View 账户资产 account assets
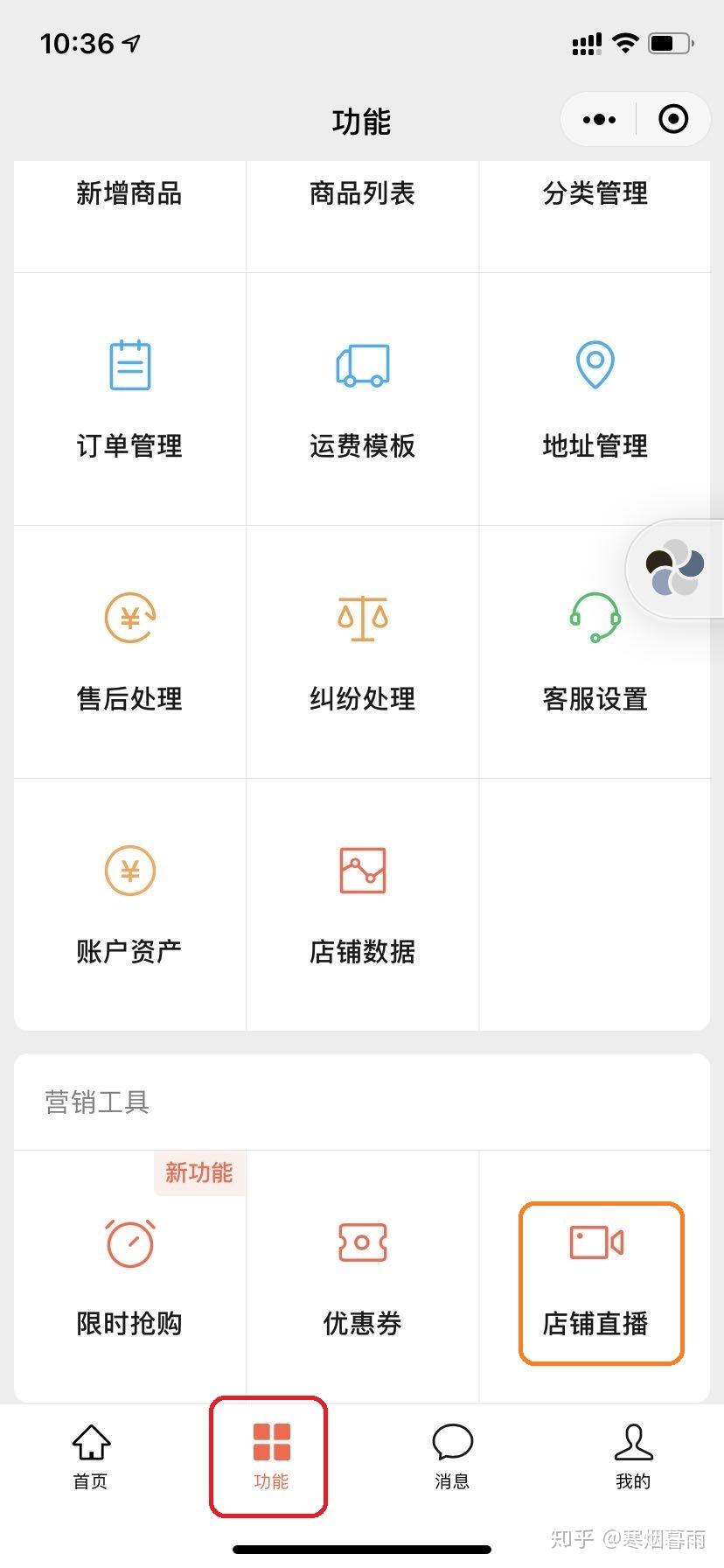 coord(129,904)
